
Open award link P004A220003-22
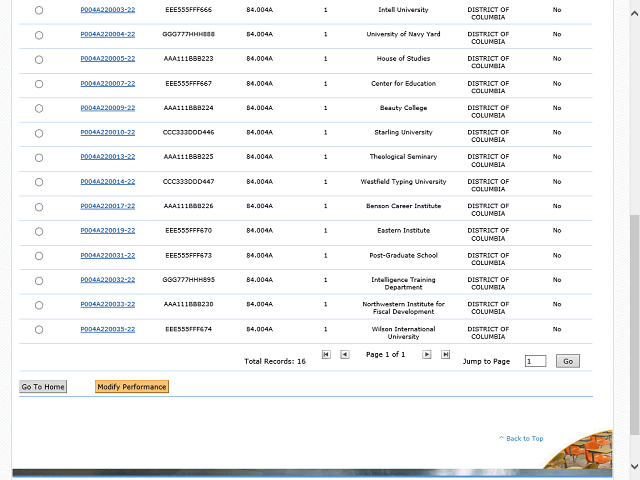107,9
